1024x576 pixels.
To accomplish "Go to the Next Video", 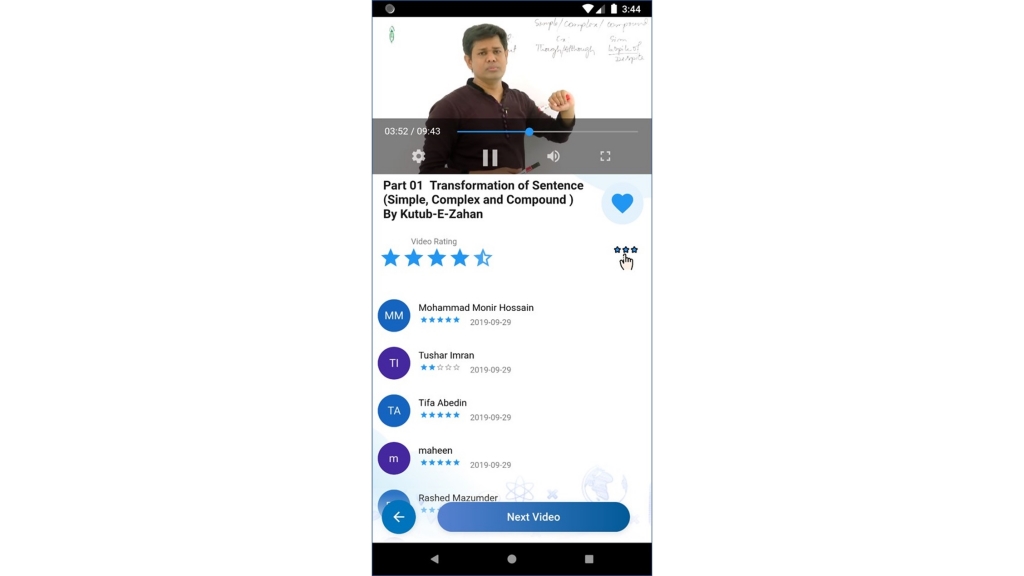I will (x=533, y=517).
